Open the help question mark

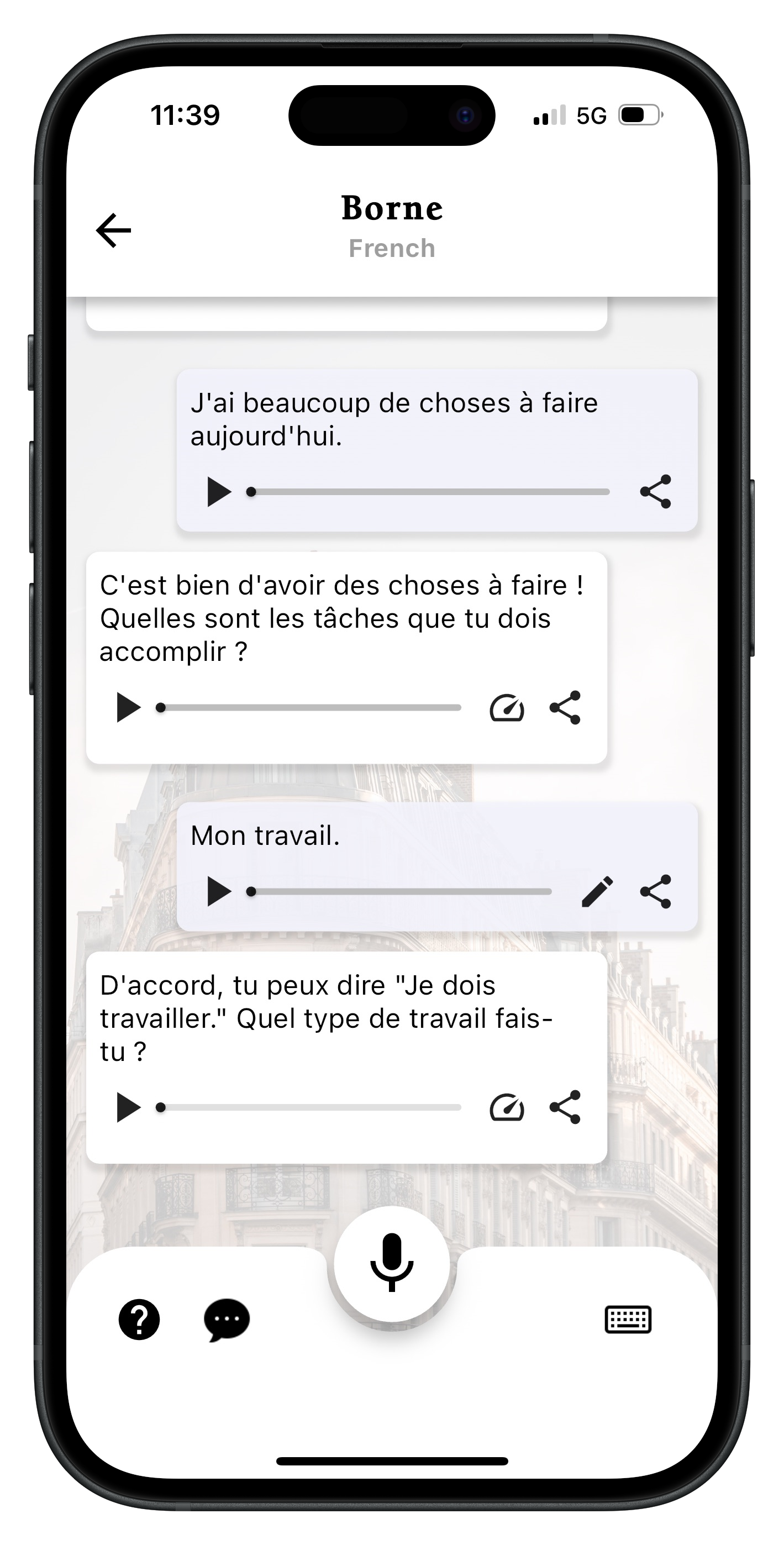point(139,1320)
